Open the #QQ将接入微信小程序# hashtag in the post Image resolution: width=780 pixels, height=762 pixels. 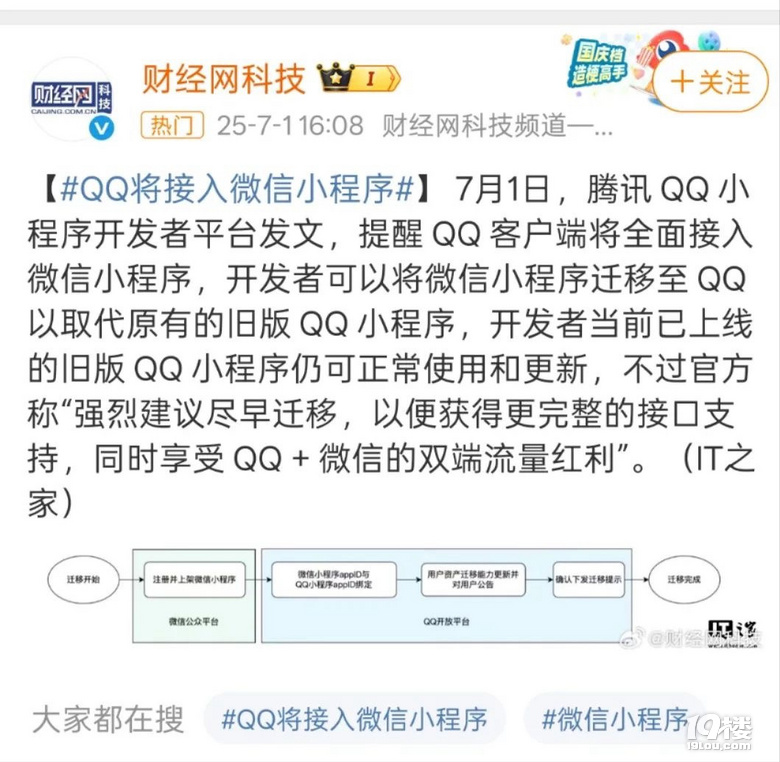239,188
